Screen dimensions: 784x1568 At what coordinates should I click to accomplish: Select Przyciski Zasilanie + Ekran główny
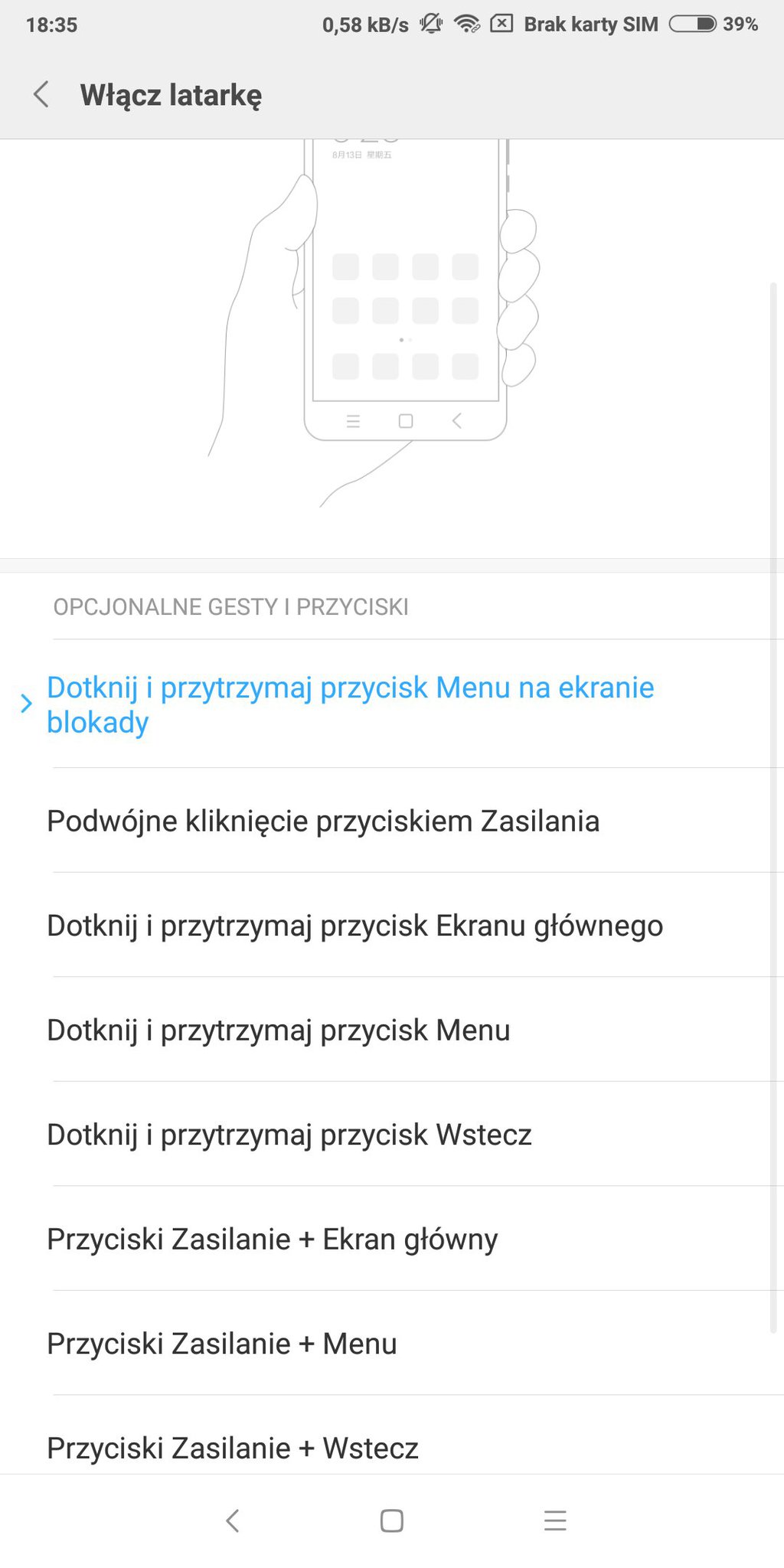273,1239
